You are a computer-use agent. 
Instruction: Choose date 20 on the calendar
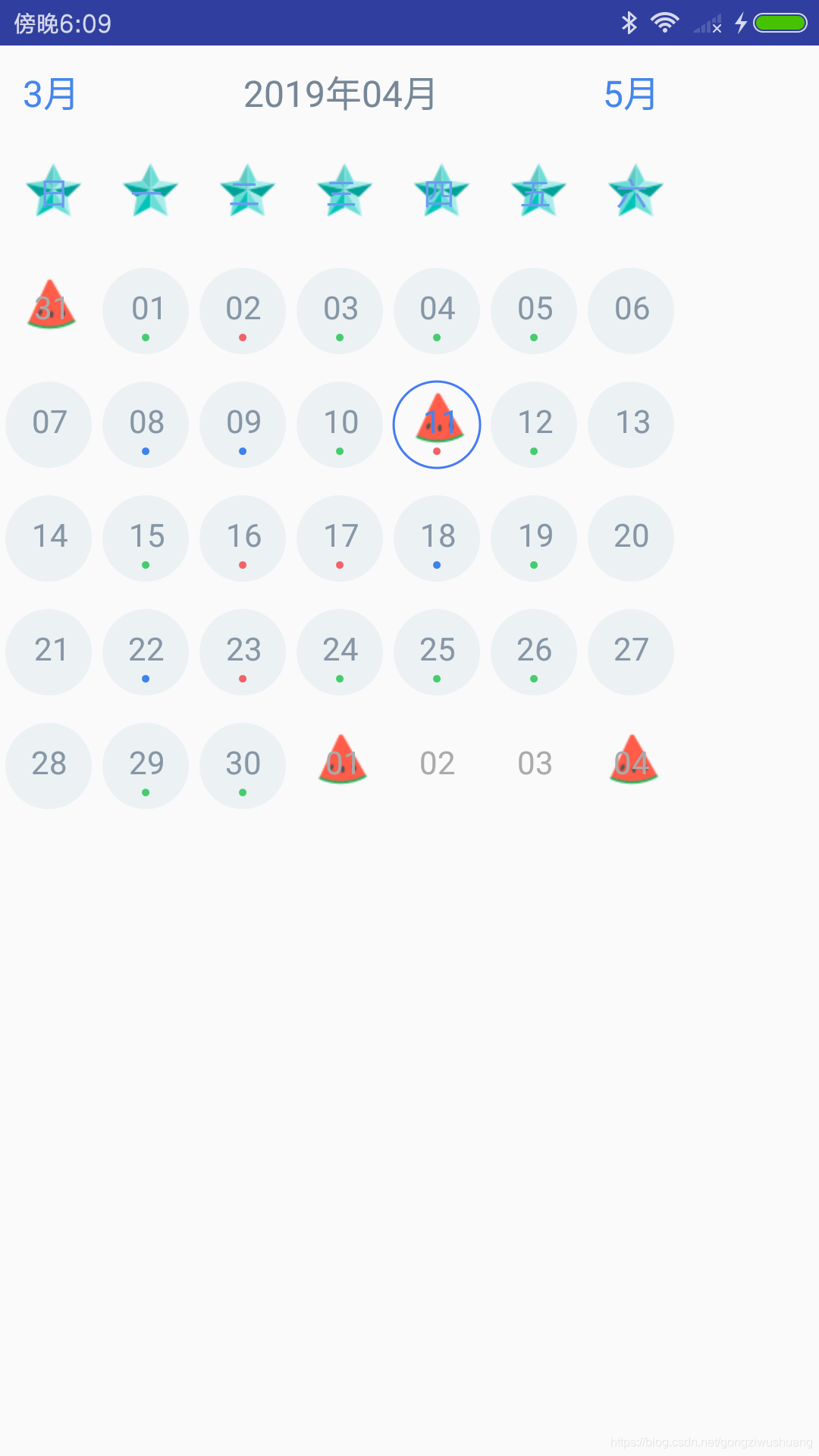(x=631, y=538)
